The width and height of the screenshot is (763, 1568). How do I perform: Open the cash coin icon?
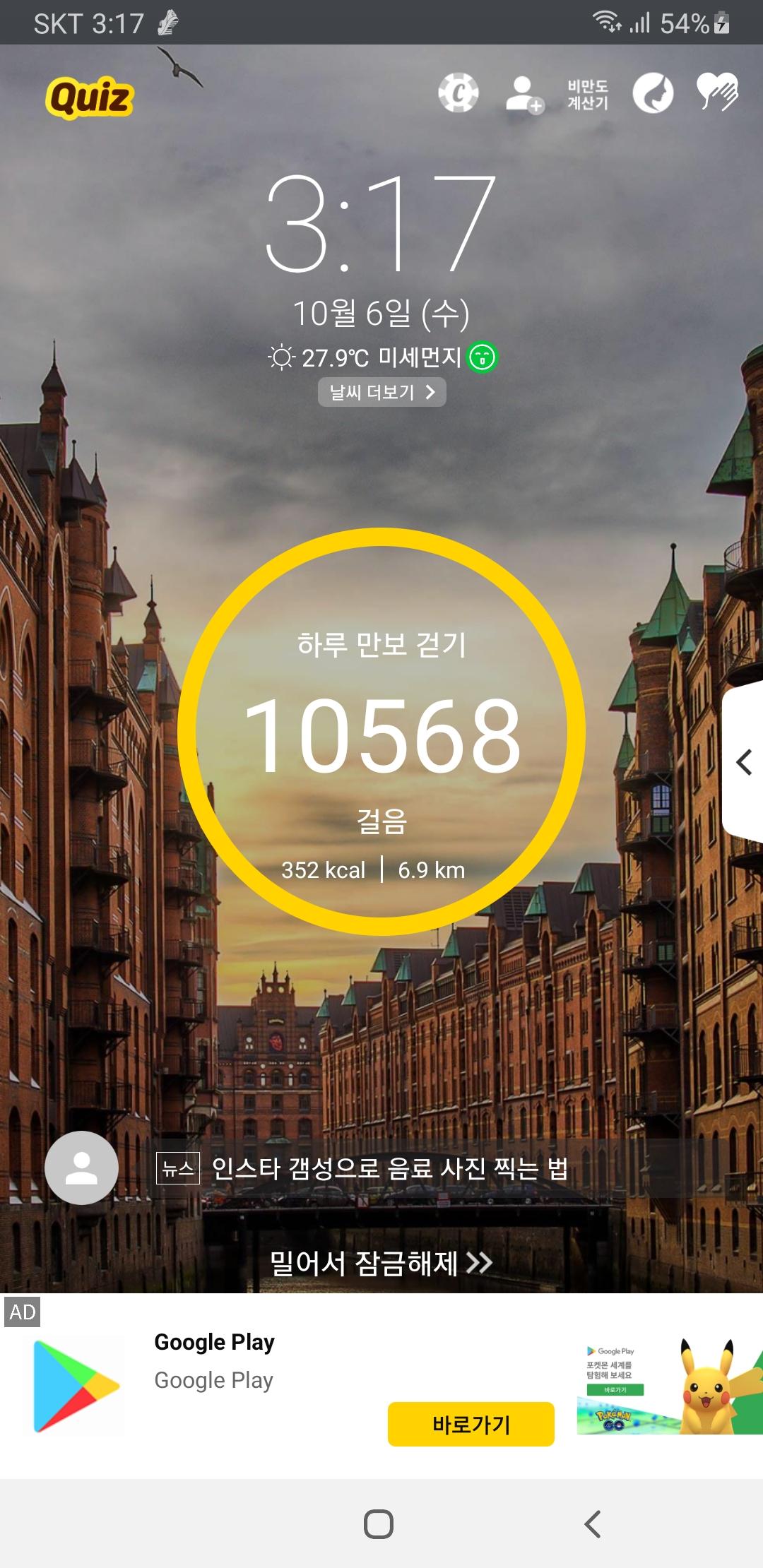[x=459, y=93]
